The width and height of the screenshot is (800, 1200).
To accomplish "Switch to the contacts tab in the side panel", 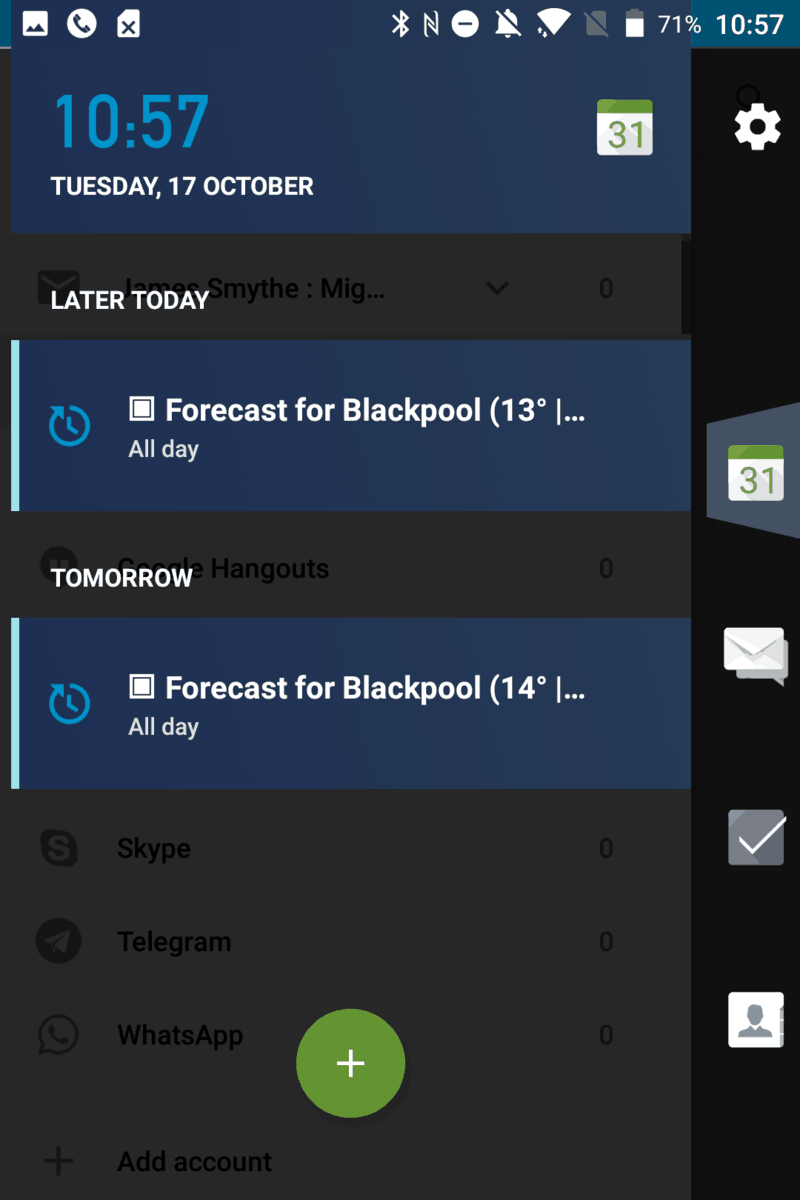I will 756,1019.
